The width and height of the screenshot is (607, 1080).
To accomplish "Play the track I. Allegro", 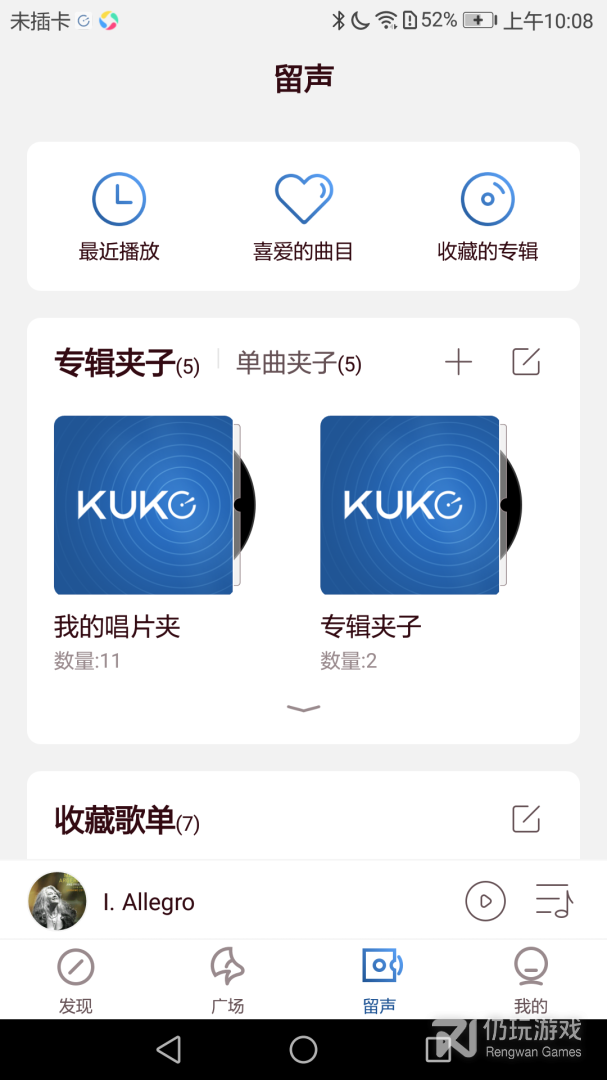I will [x=485, y=901].
